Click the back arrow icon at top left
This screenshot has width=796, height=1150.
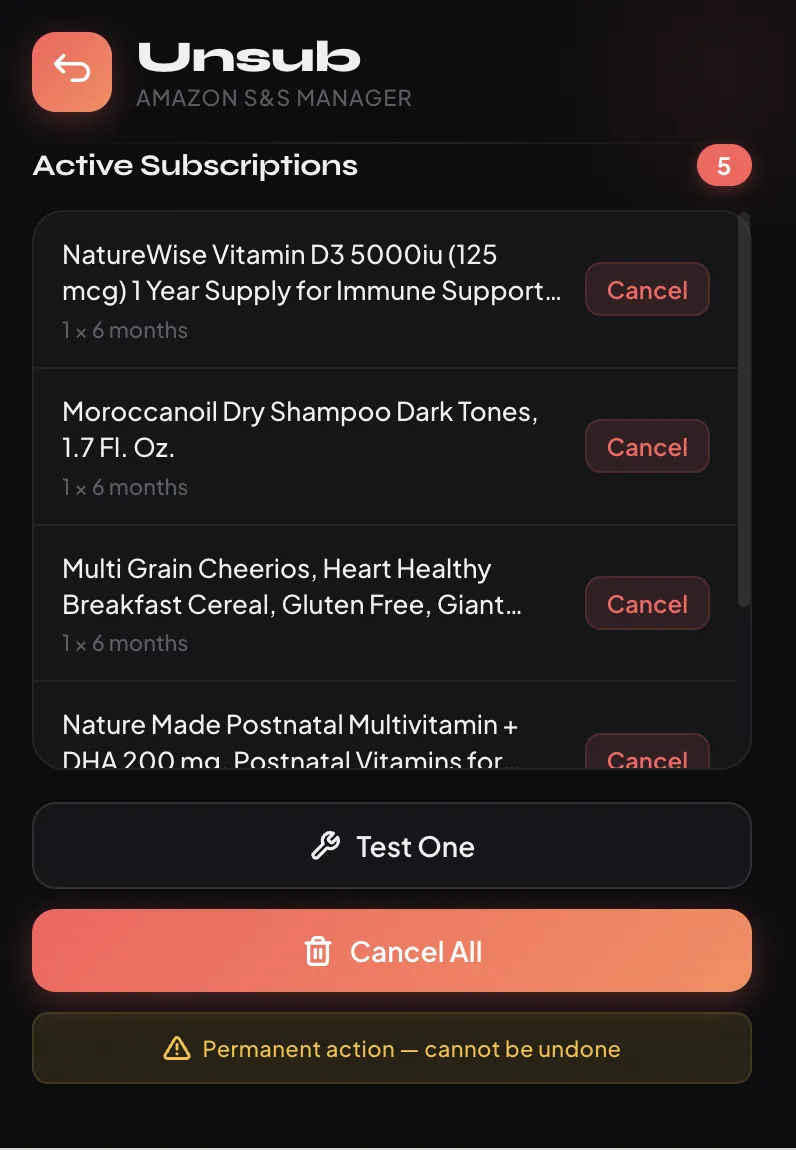(71, 71)
